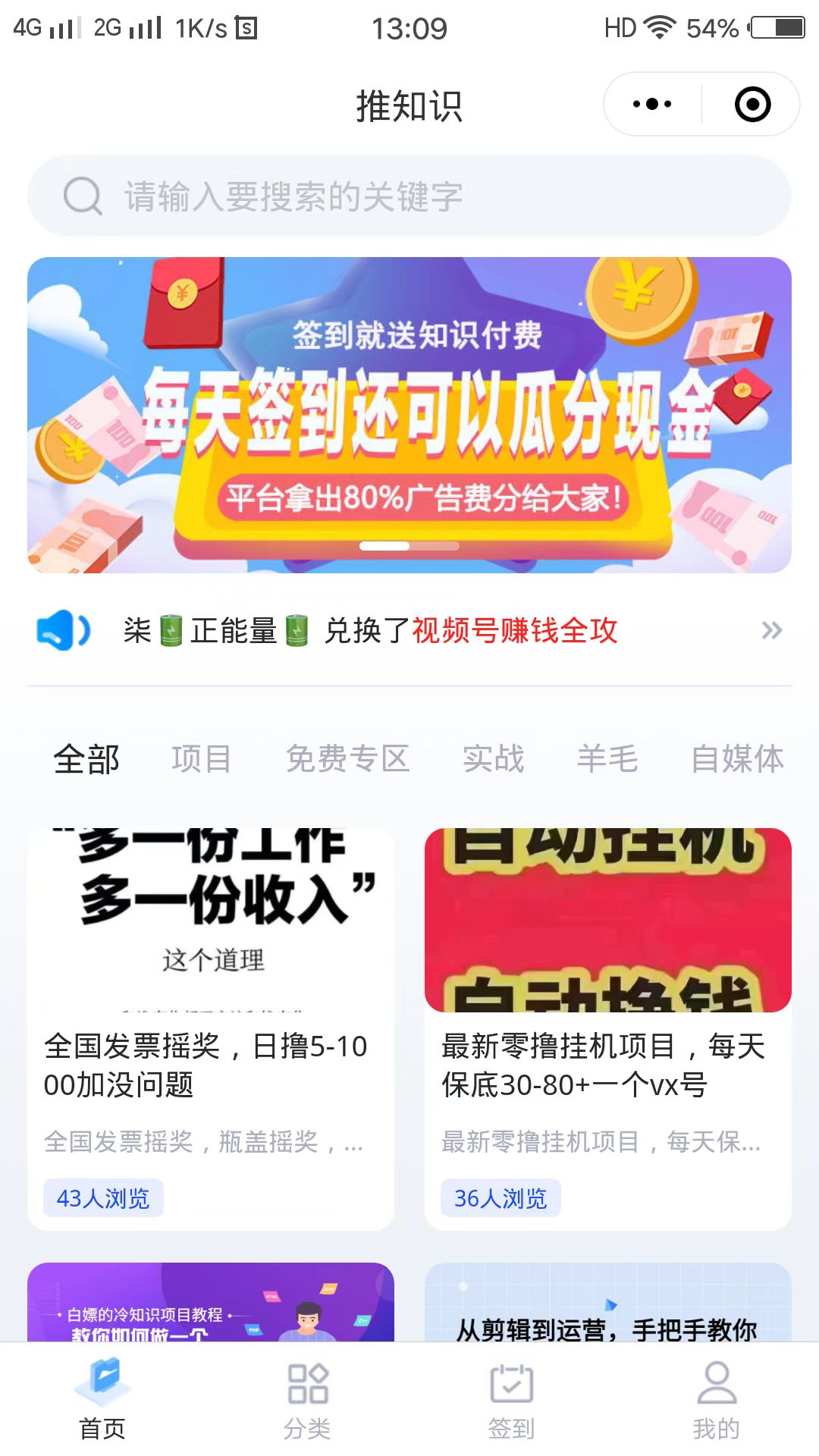The width and height of the screenshot is (819, 1456).
Task: Switch to the 羊毛 tab
Action: [x=607, y=759]
